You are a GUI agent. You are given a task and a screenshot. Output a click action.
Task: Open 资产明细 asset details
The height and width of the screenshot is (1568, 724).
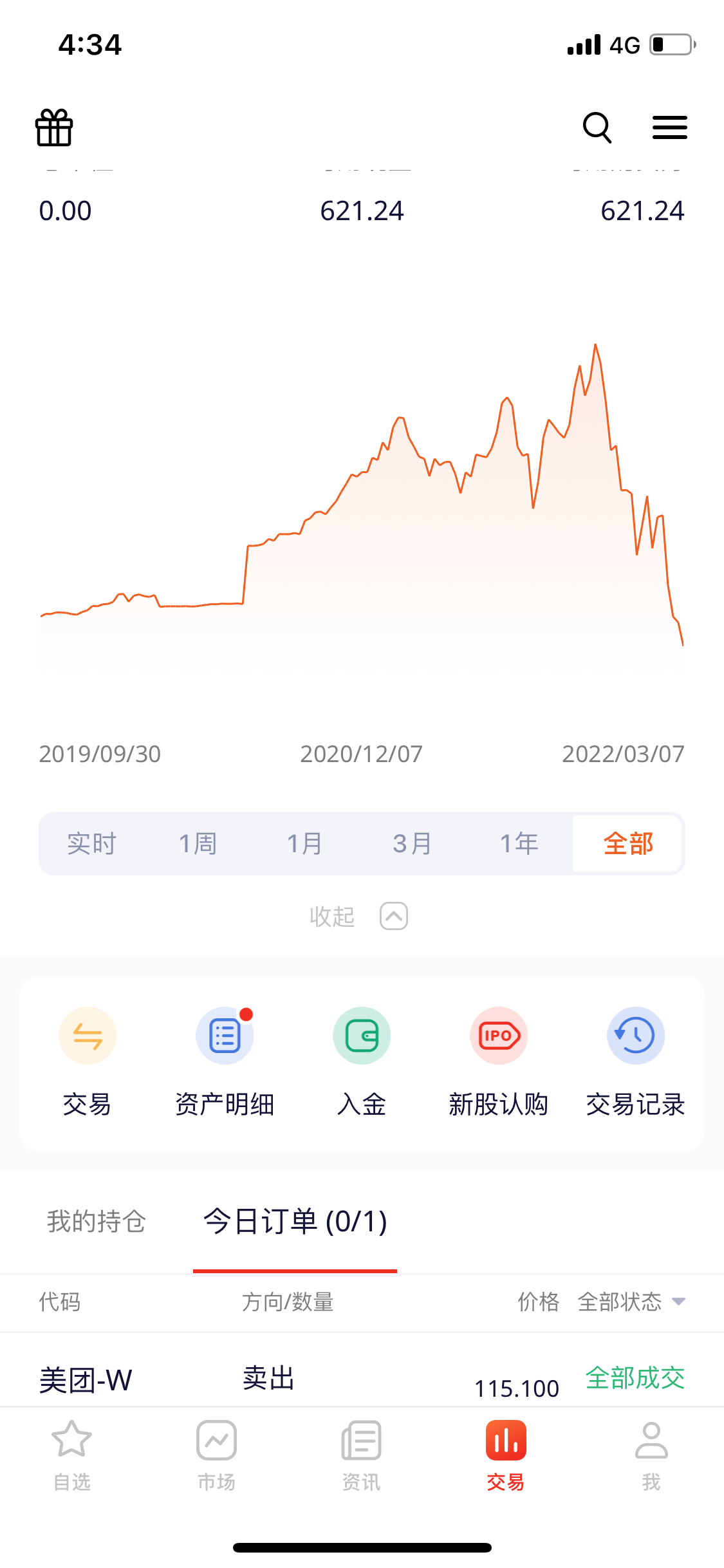(225, 1059)
